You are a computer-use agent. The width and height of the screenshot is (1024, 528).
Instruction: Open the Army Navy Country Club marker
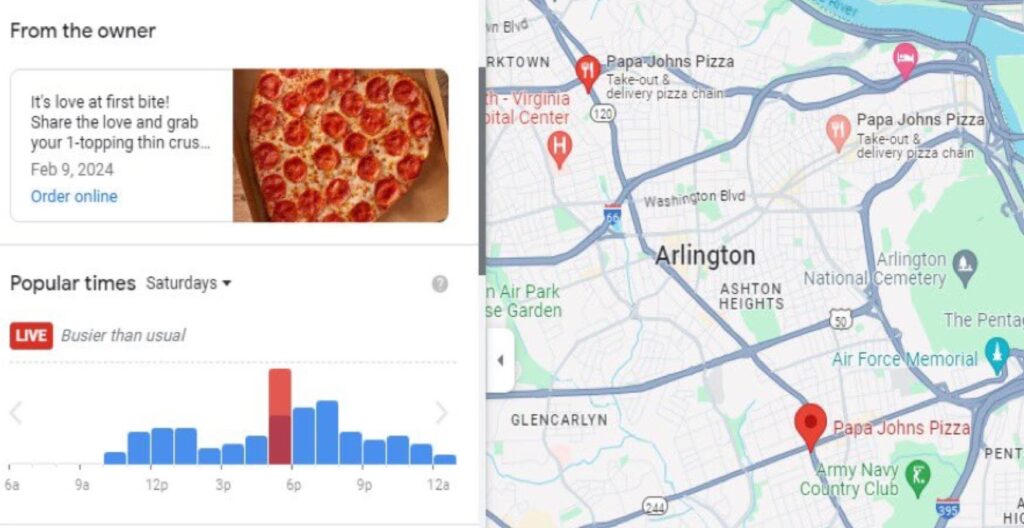917,474
